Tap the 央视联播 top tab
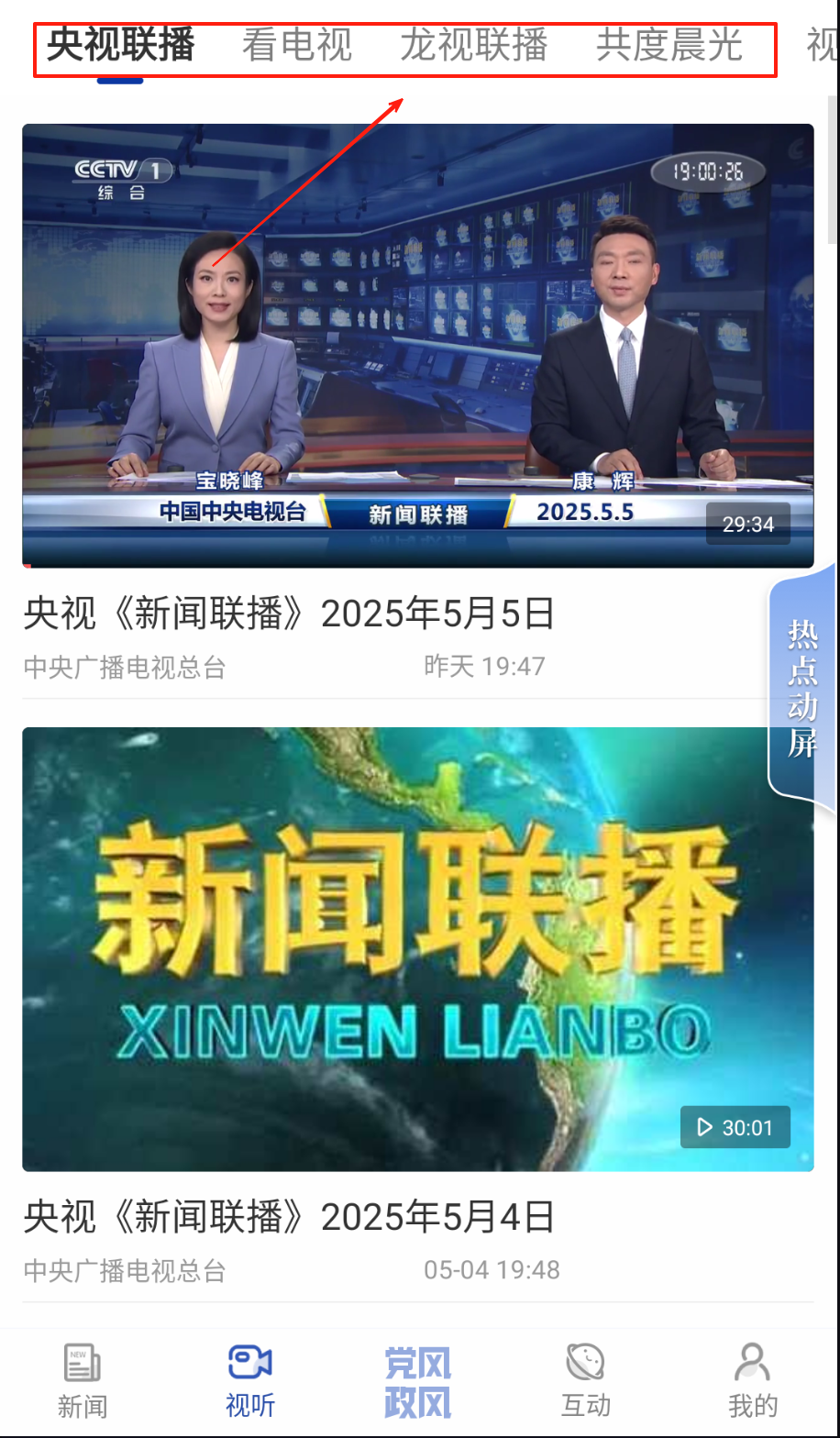 coord(120,46)
